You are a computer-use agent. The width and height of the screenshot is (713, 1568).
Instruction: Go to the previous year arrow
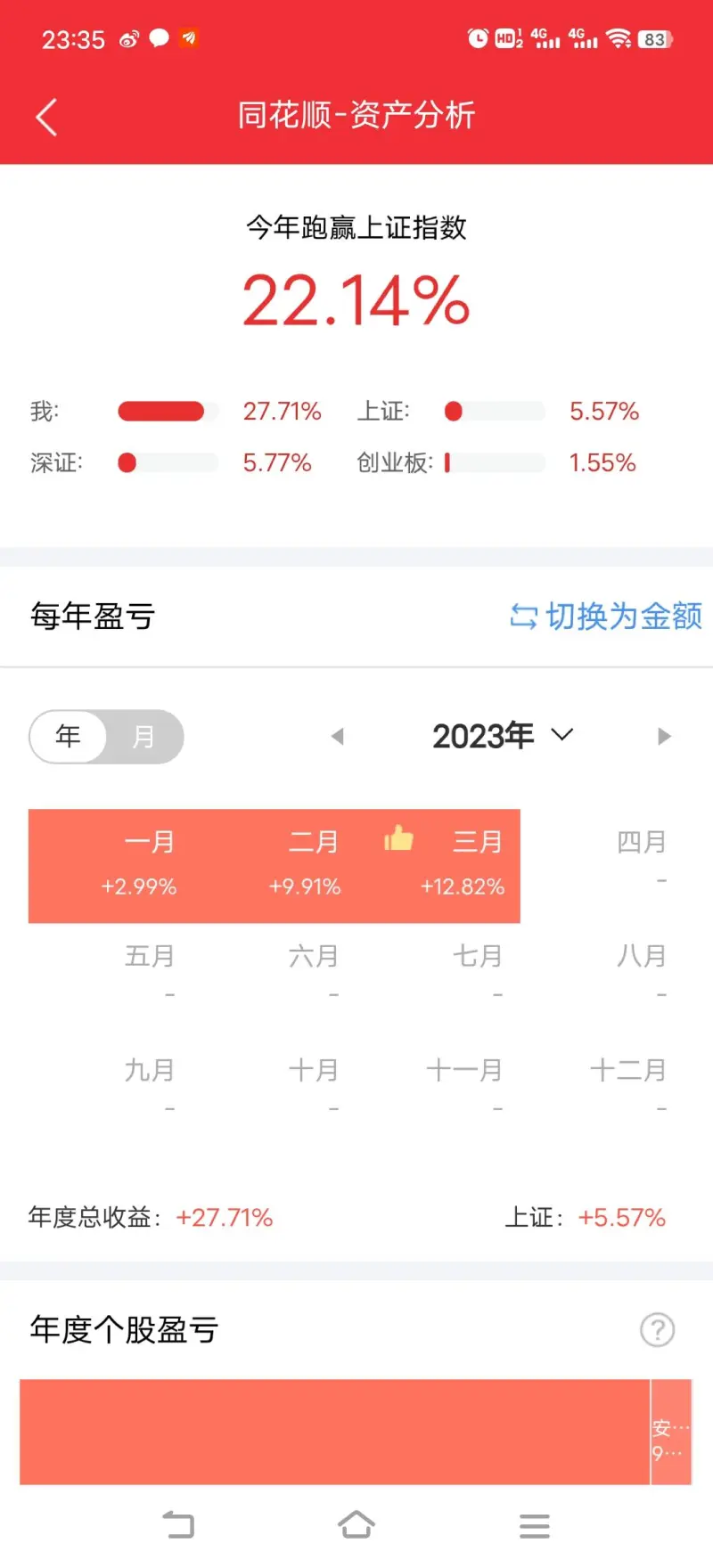pos(337,736)
